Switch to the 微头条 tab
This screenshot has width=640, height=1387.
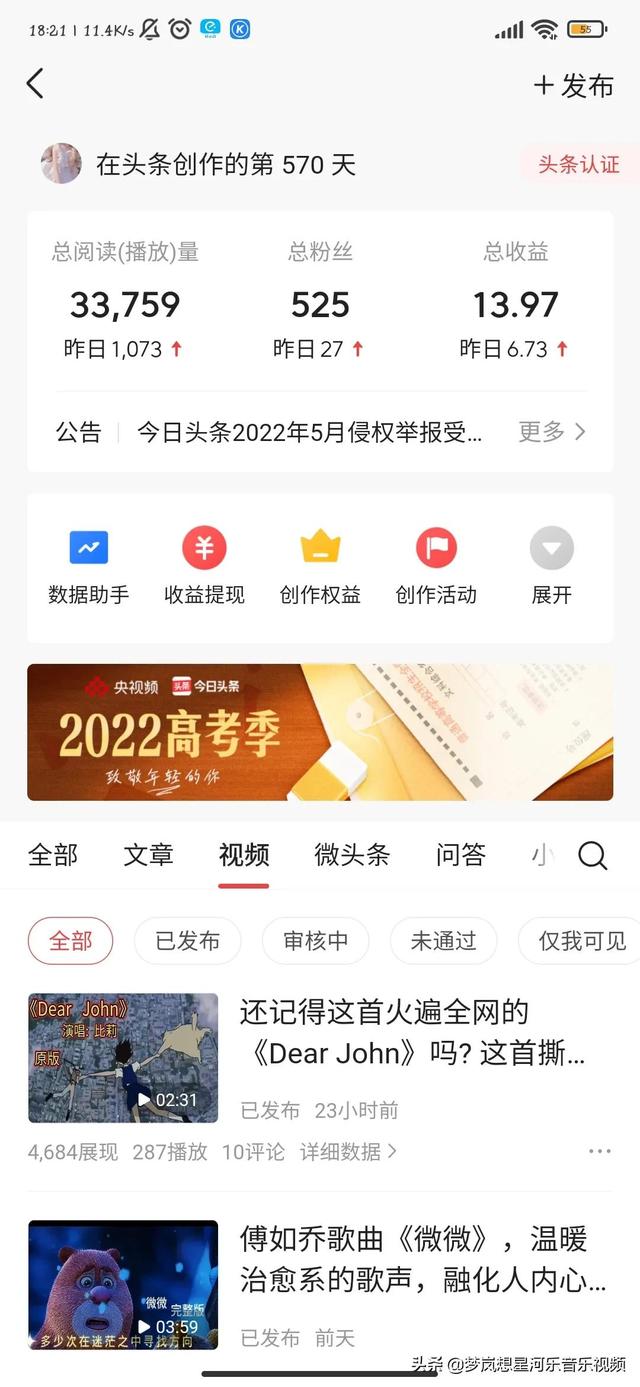tap(352, 855)
